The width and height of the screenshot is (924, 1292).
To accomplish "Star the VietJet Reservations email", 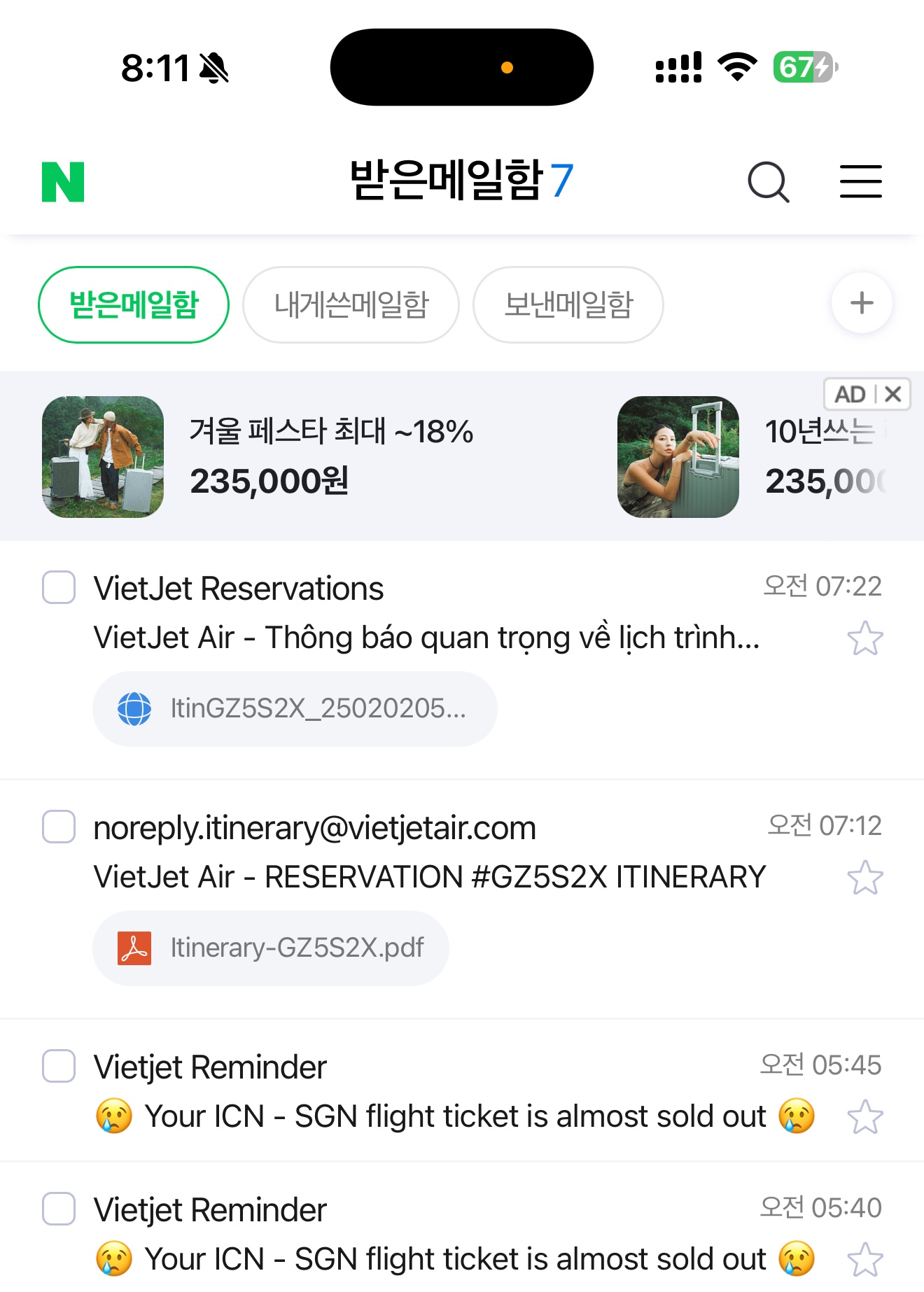I will click(865, 638).
